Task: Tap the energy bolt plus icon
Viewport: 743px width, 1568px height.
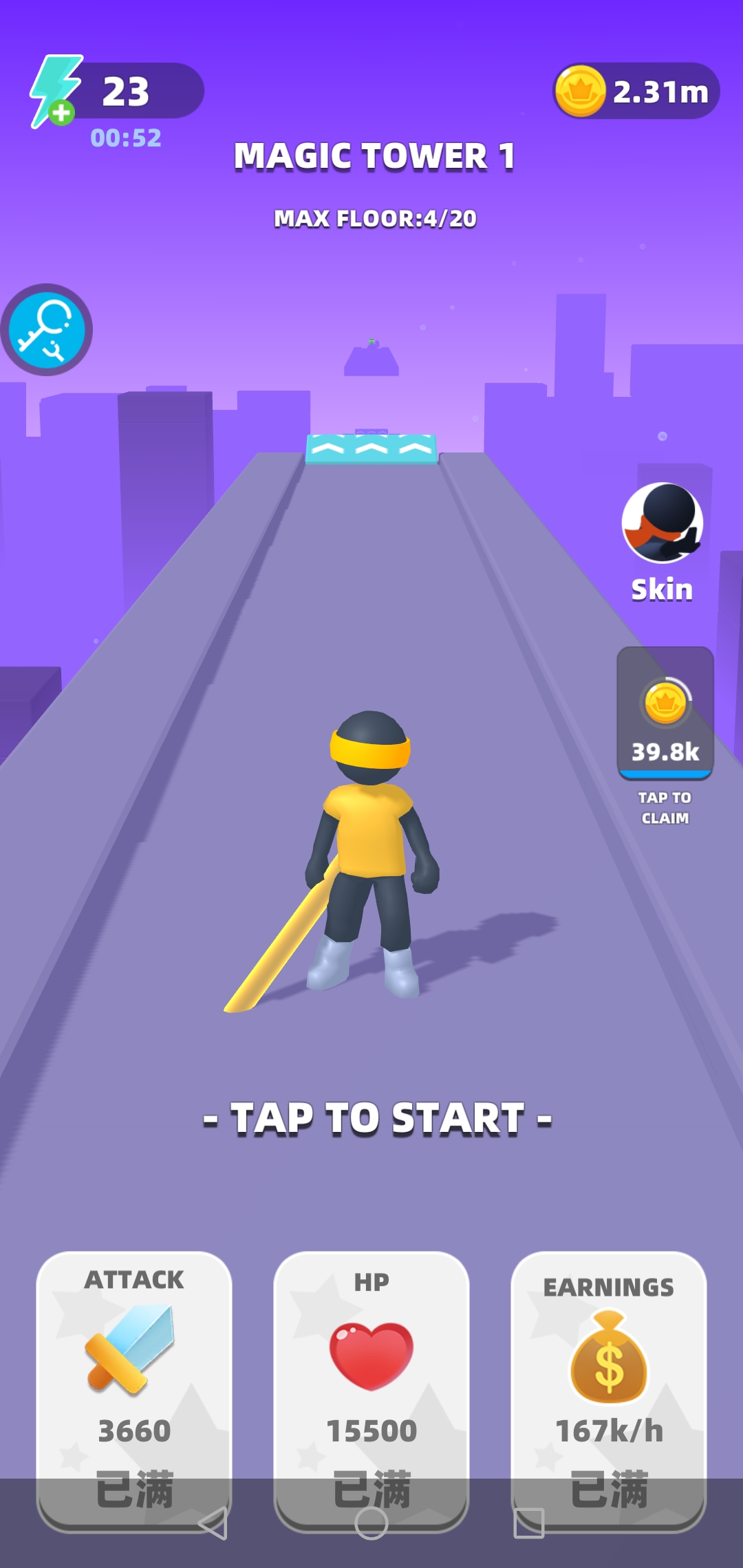Action: [55, 91]
